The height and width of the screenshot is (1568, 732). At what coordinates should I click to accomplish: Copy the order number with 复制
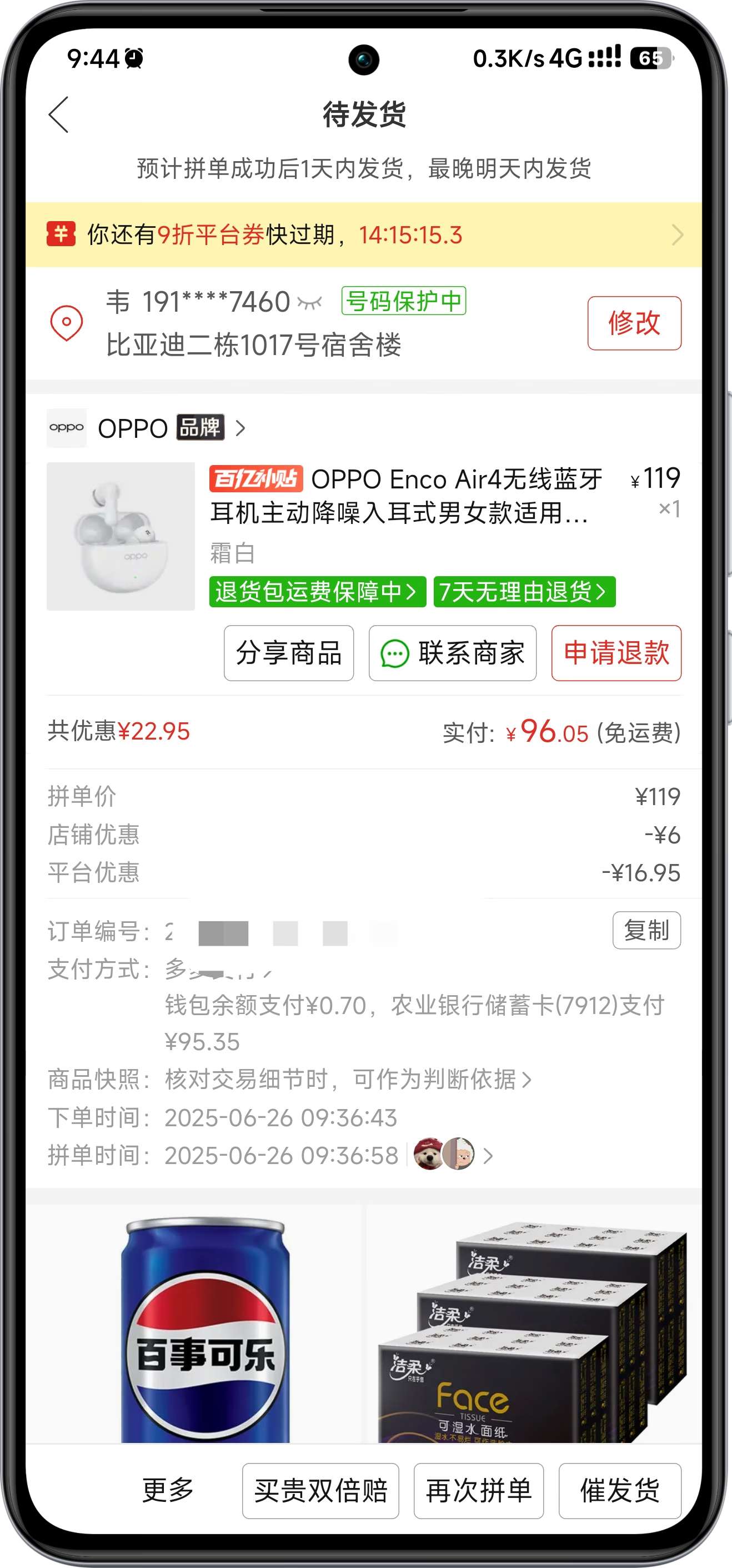tap(645, 930)
